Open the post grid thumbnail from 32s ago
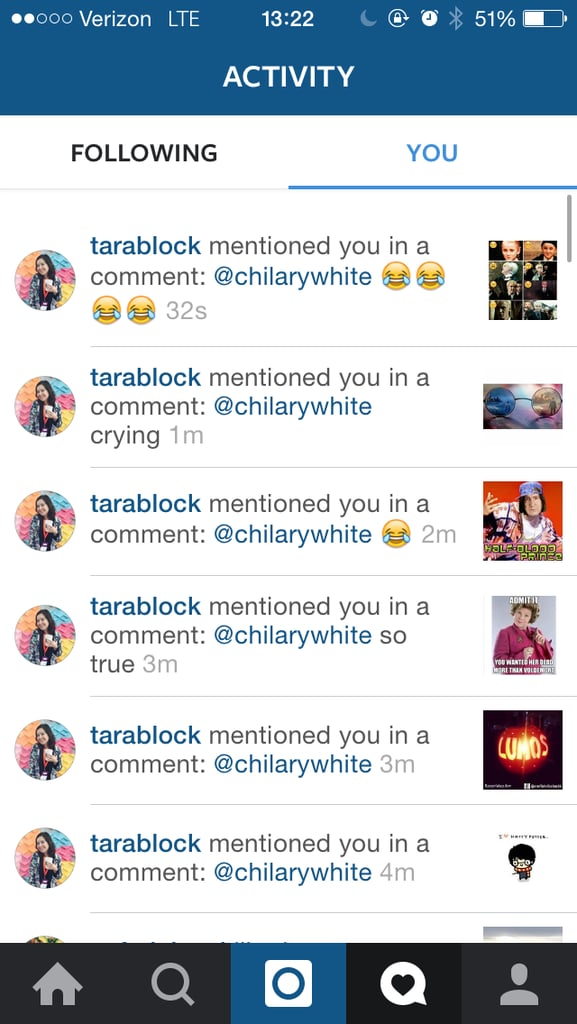This screenshot has width=577, height=1024. 523,280
